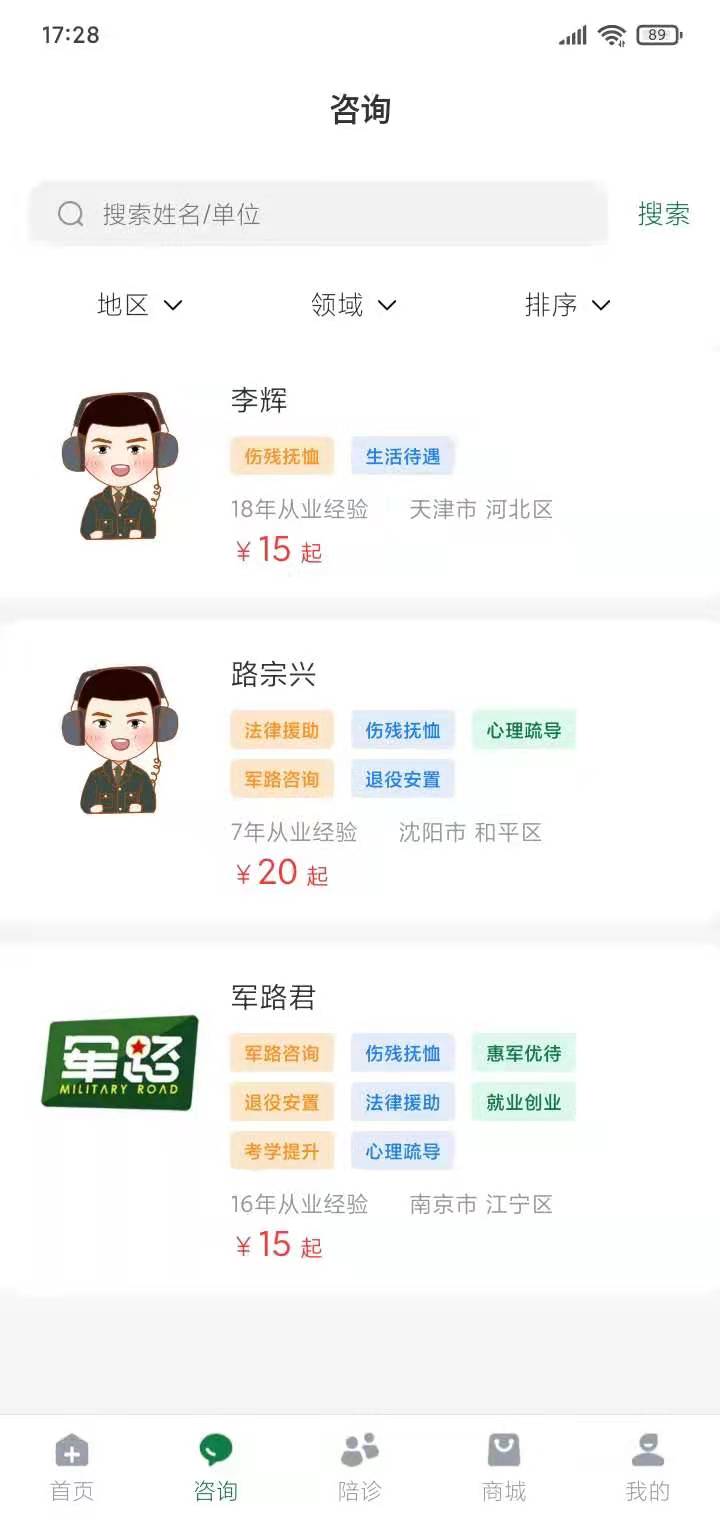Open the 军路君 consultant card

(x=360, y=1120)
